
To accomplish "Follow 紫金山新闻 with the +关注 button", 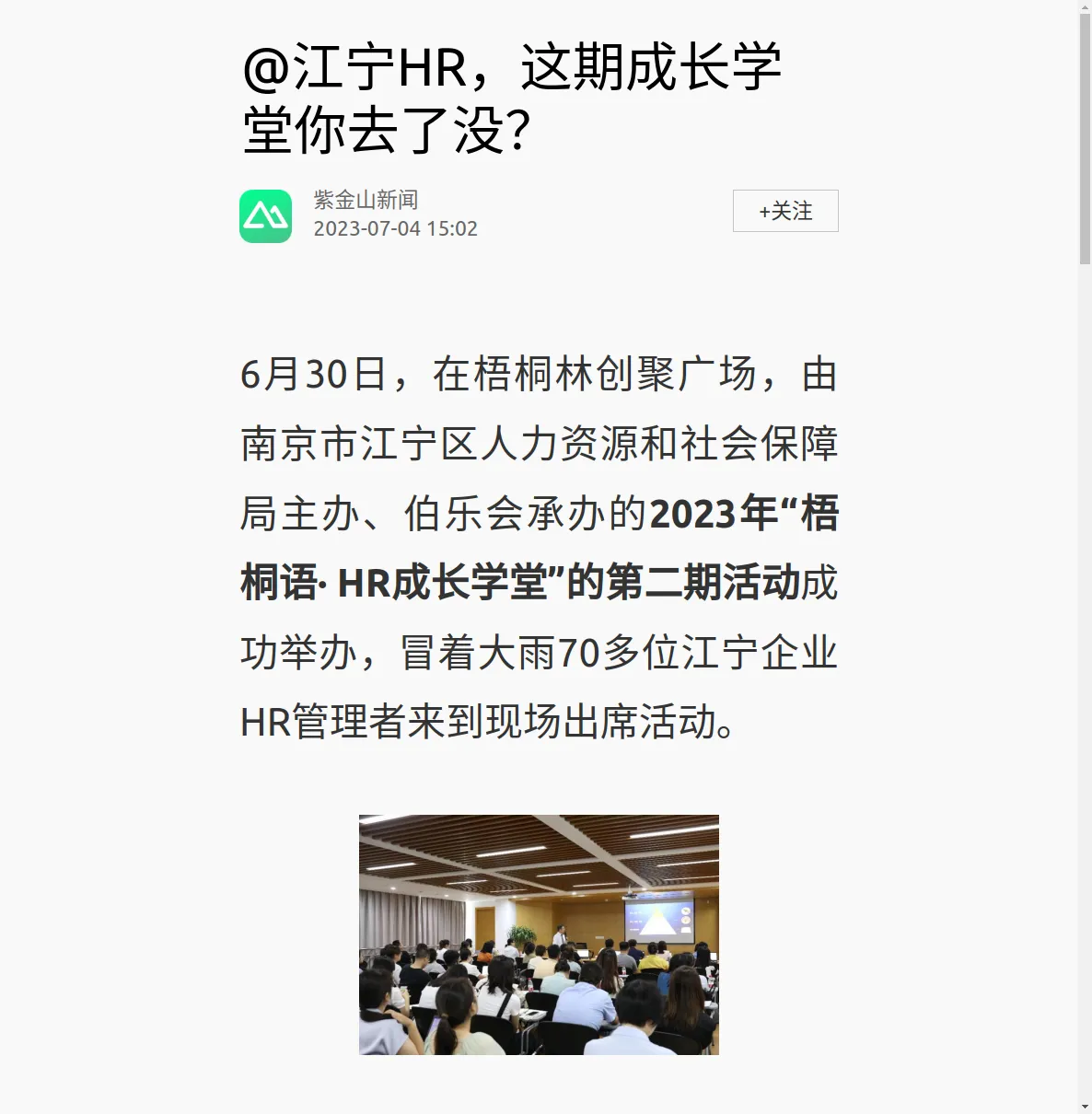I will click(x=785, y=211).
